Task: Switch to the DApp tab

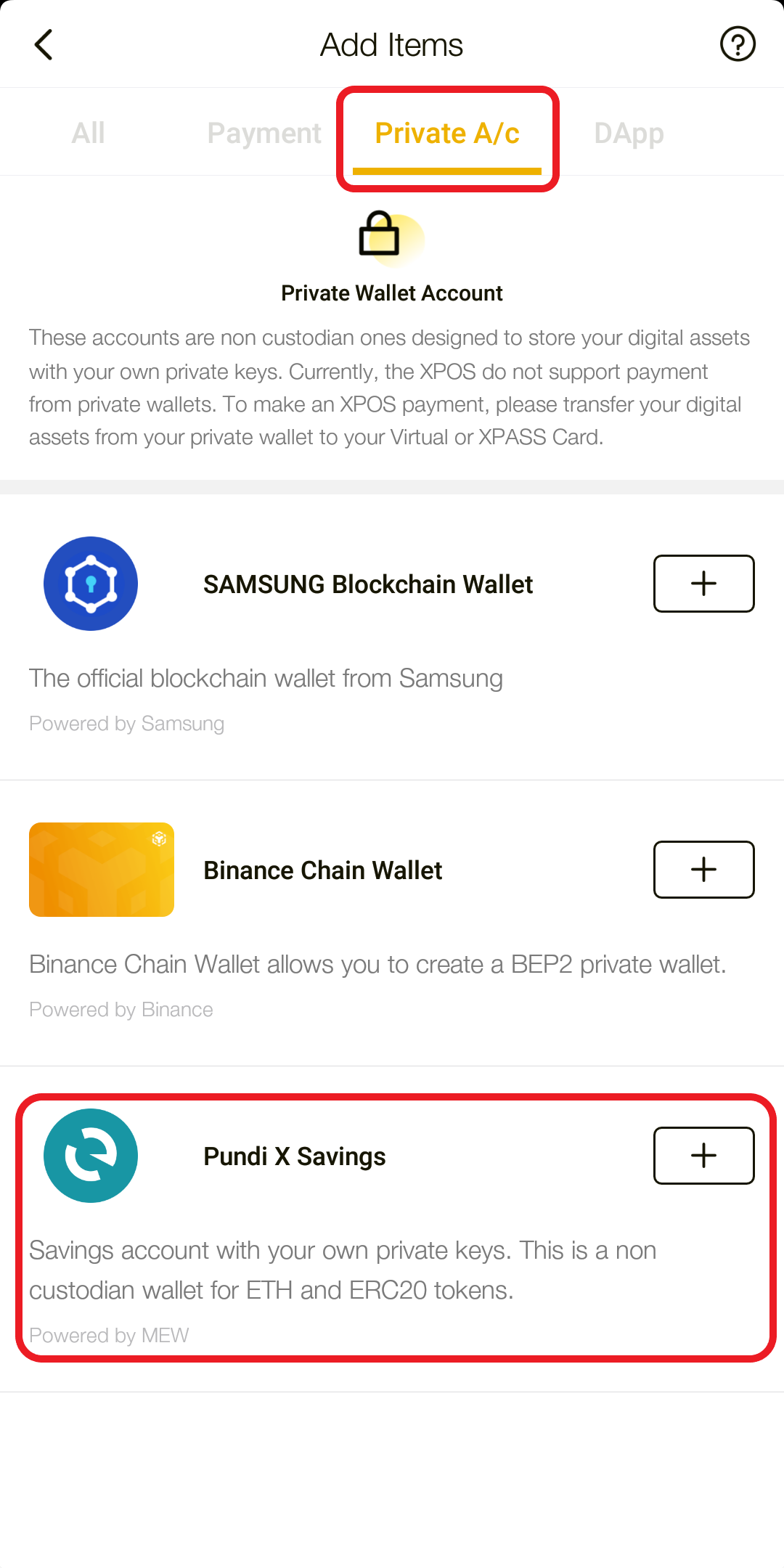Action: 629,134
